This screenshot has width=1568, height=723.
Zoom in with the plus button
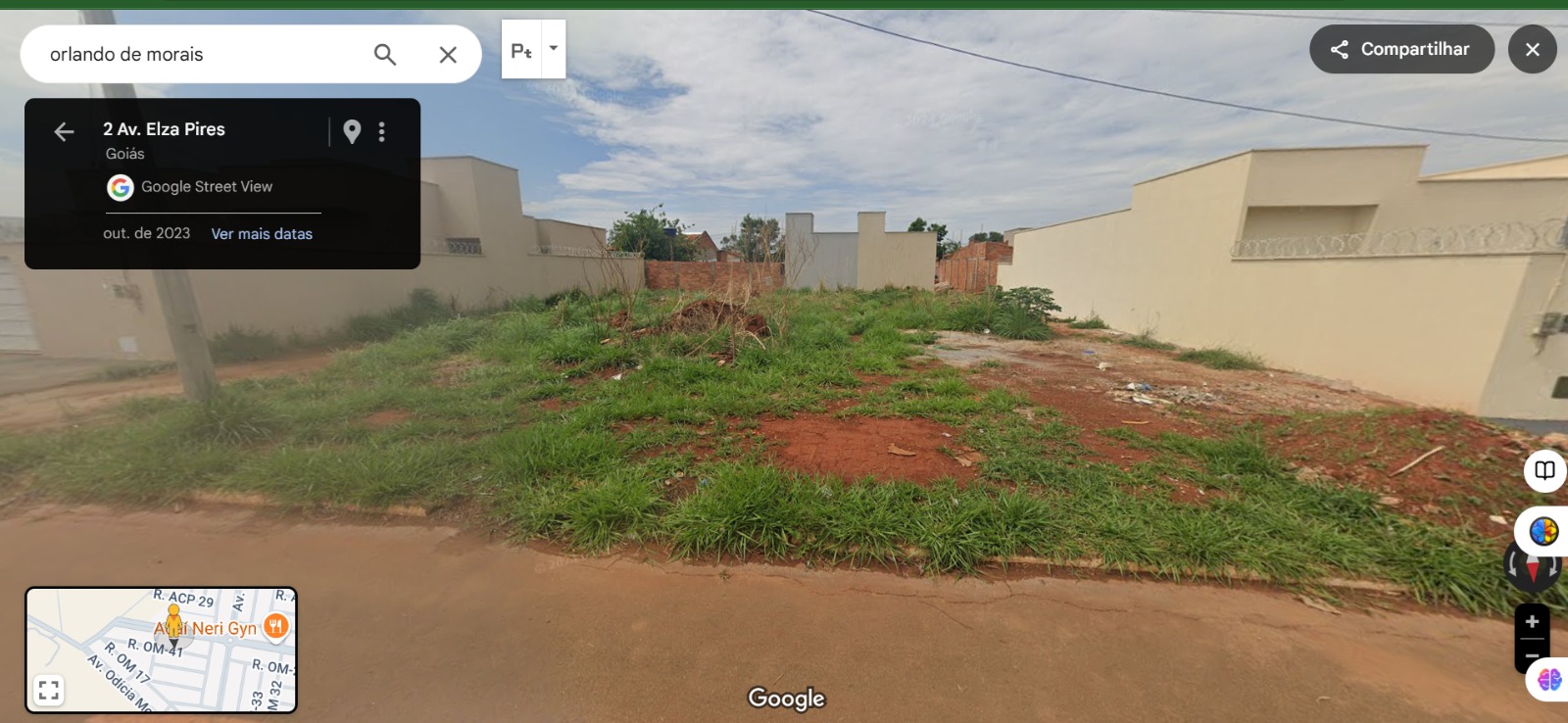coord(1532,622)
